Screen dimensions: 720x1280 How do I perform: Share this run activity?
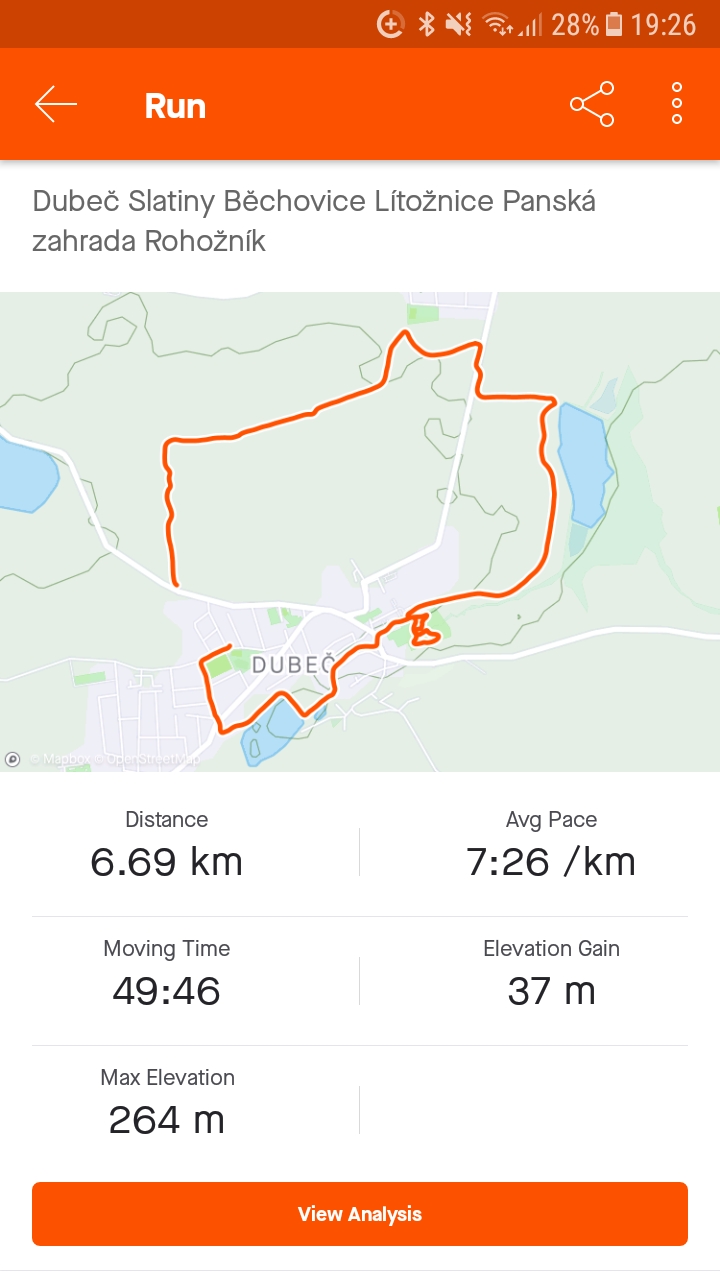pos(592,104)
